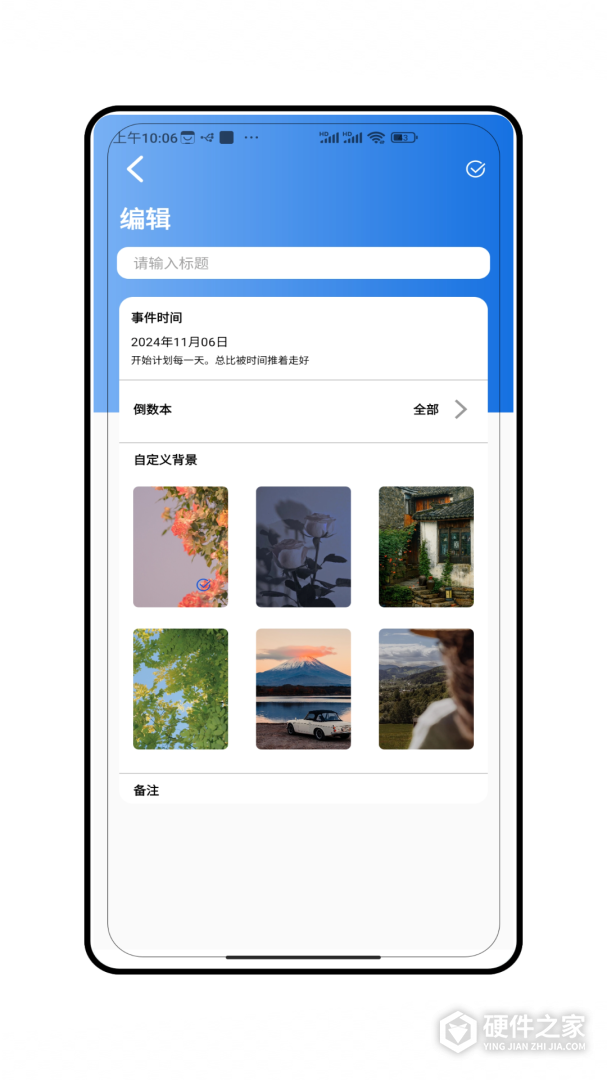The height and width of the screenshot is (1080, 607).
Task: Select the orange flowers background
Action: (180, 546)
